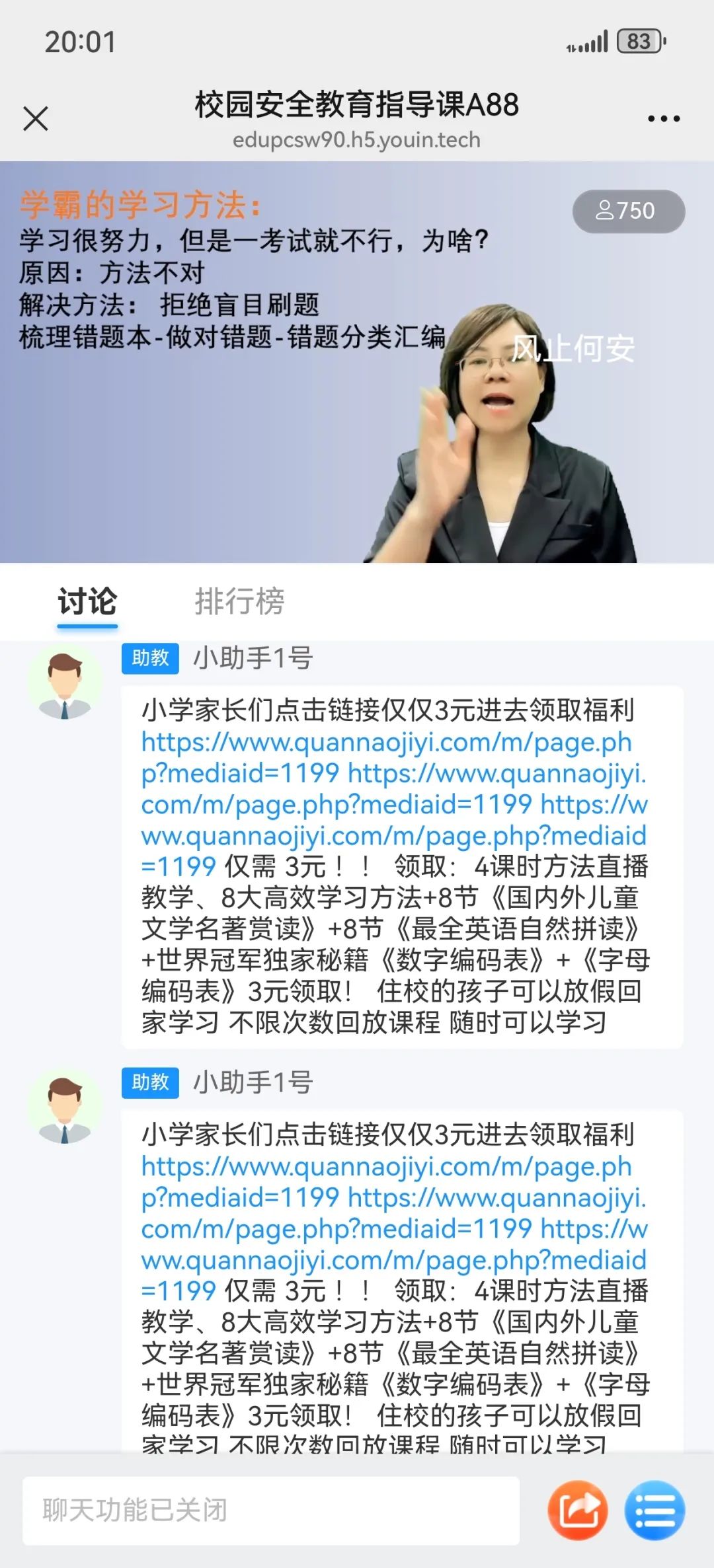Tap the live video player

[357, 362]
